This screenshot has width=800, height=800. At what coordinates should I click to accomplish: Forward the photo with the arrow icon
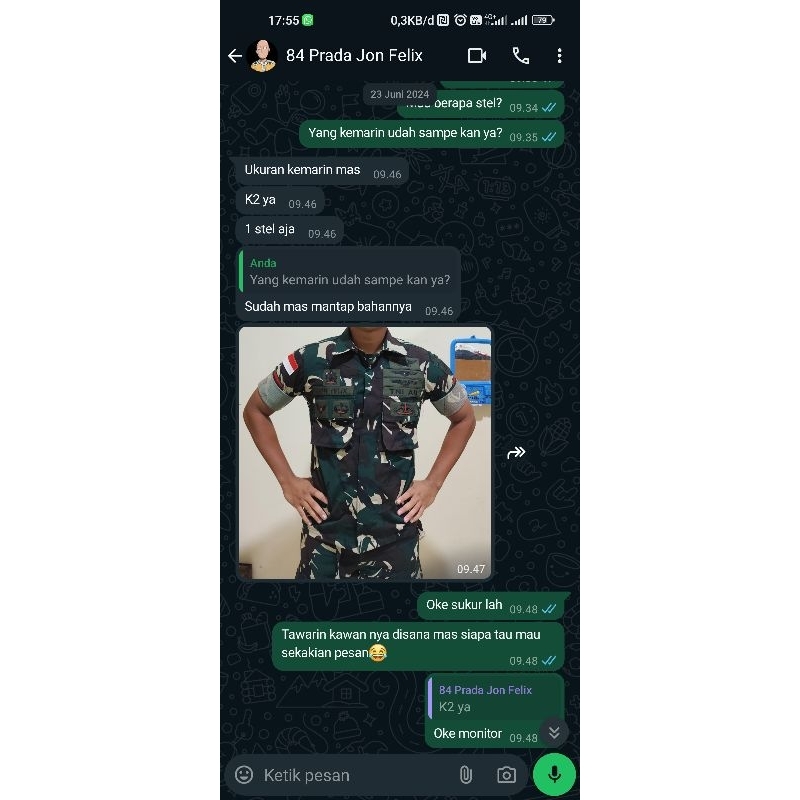tap(516, 453)
